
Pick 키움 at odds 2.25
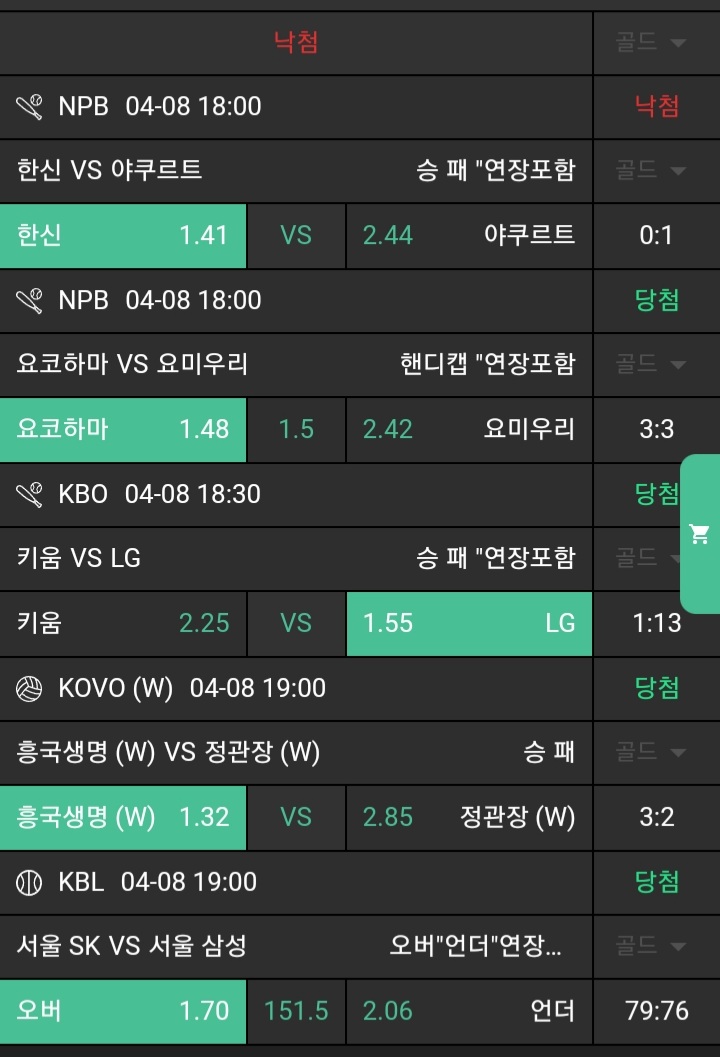123,623
